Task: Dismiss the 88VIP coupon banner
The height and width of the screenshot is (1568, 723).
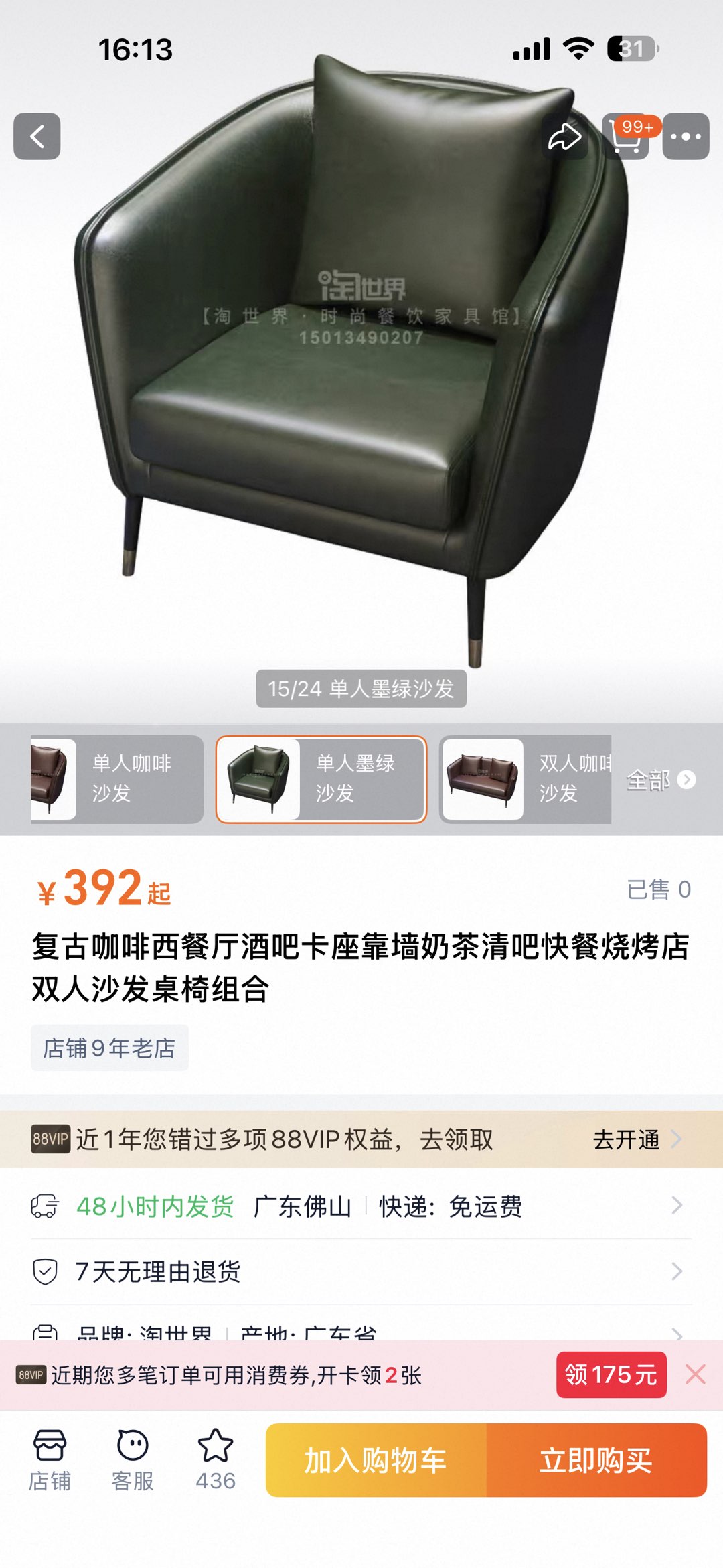Action: click(695, 1374)
